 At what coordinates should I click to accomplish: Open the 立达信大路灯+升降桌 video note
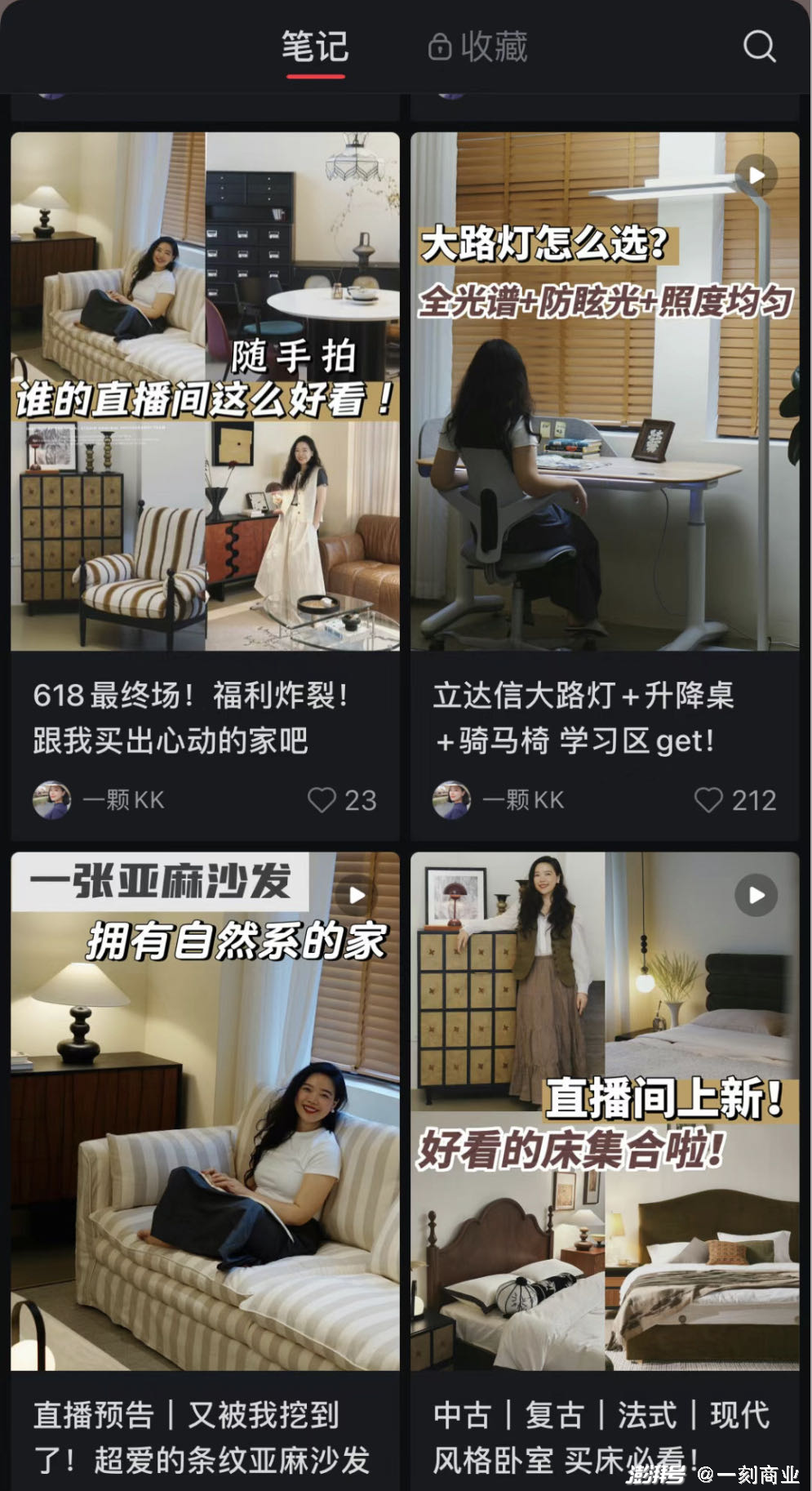click(605, 392)
